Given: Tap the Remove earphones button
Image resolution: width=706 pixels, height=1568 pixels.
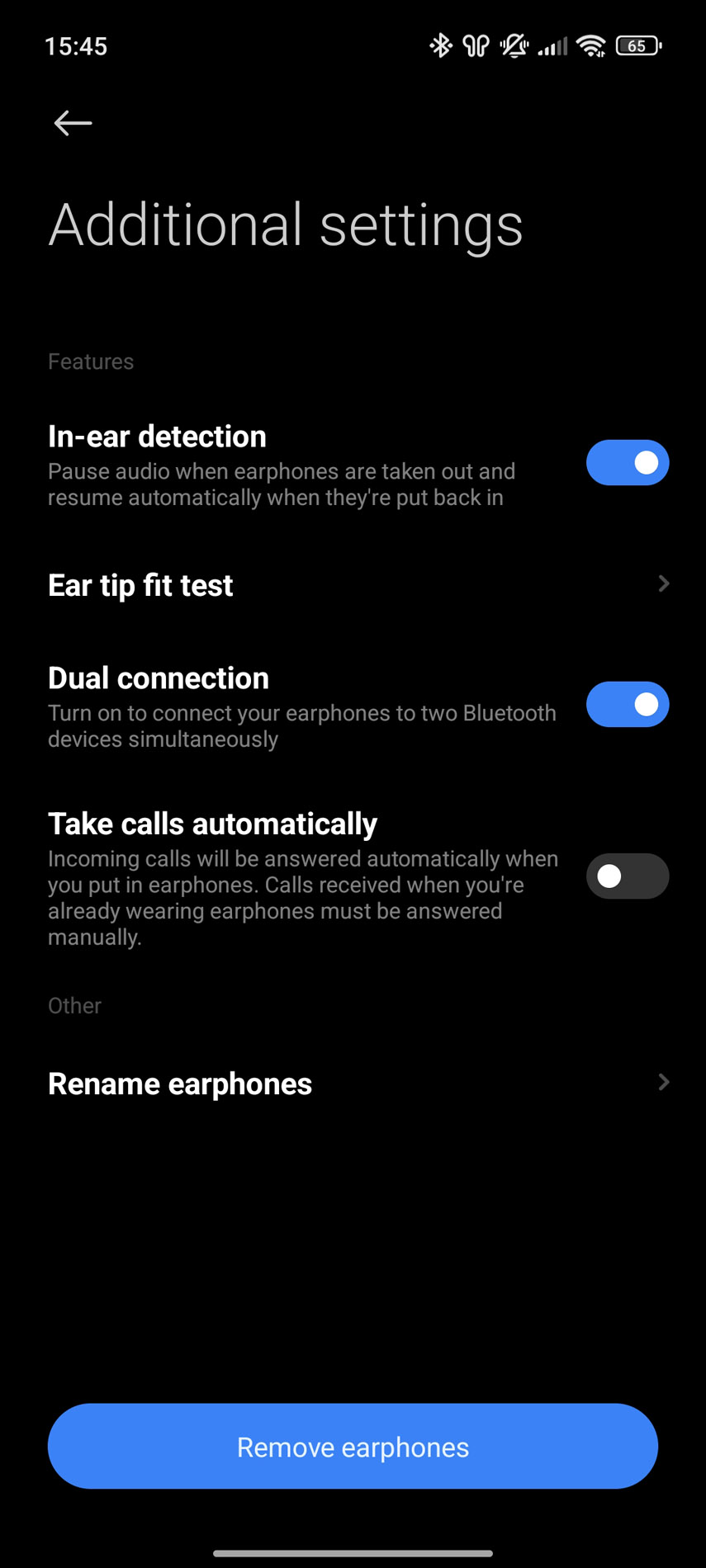Looking at the screenshot, I should (x=353, y=1447).
